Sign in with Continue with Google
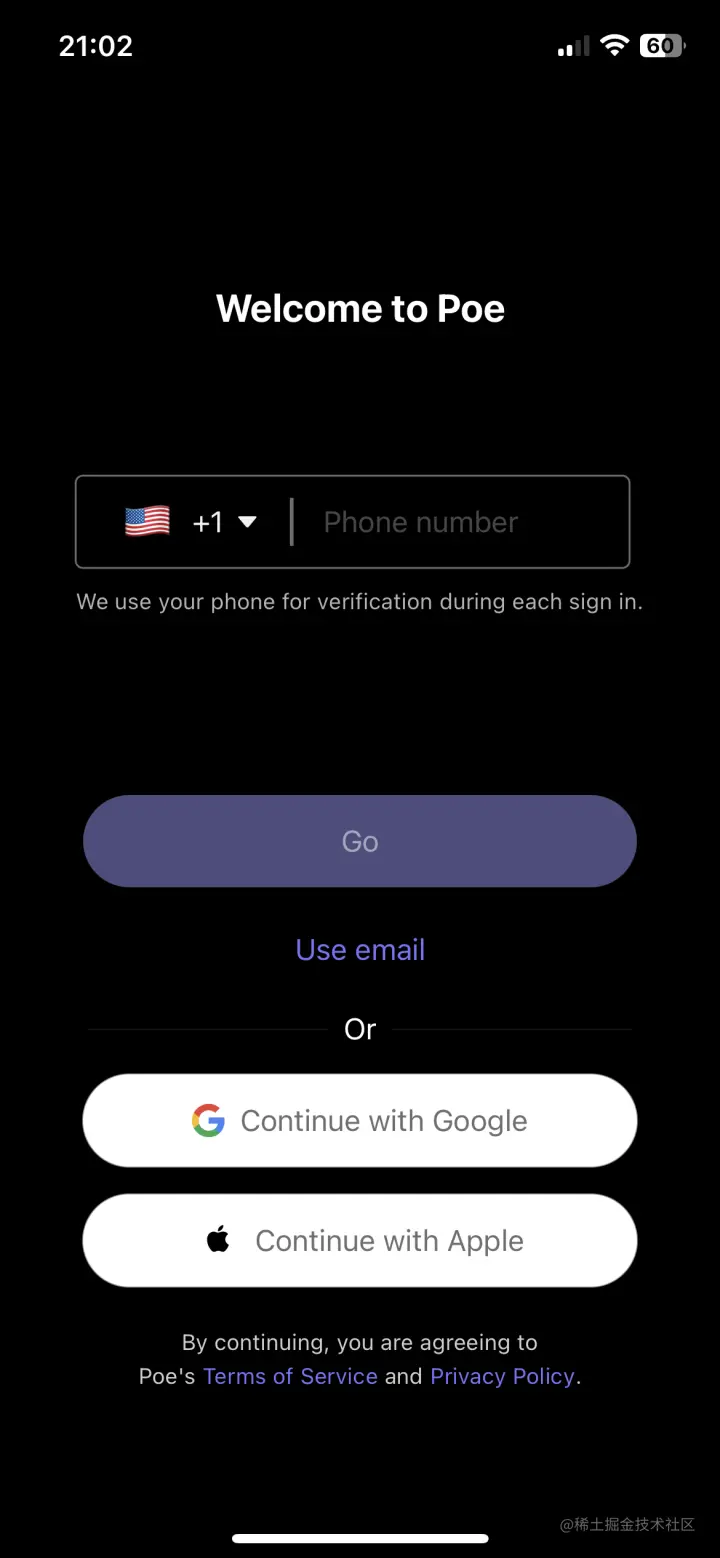Viewport: 720px width, 1558px height. tap(360, 1120)
